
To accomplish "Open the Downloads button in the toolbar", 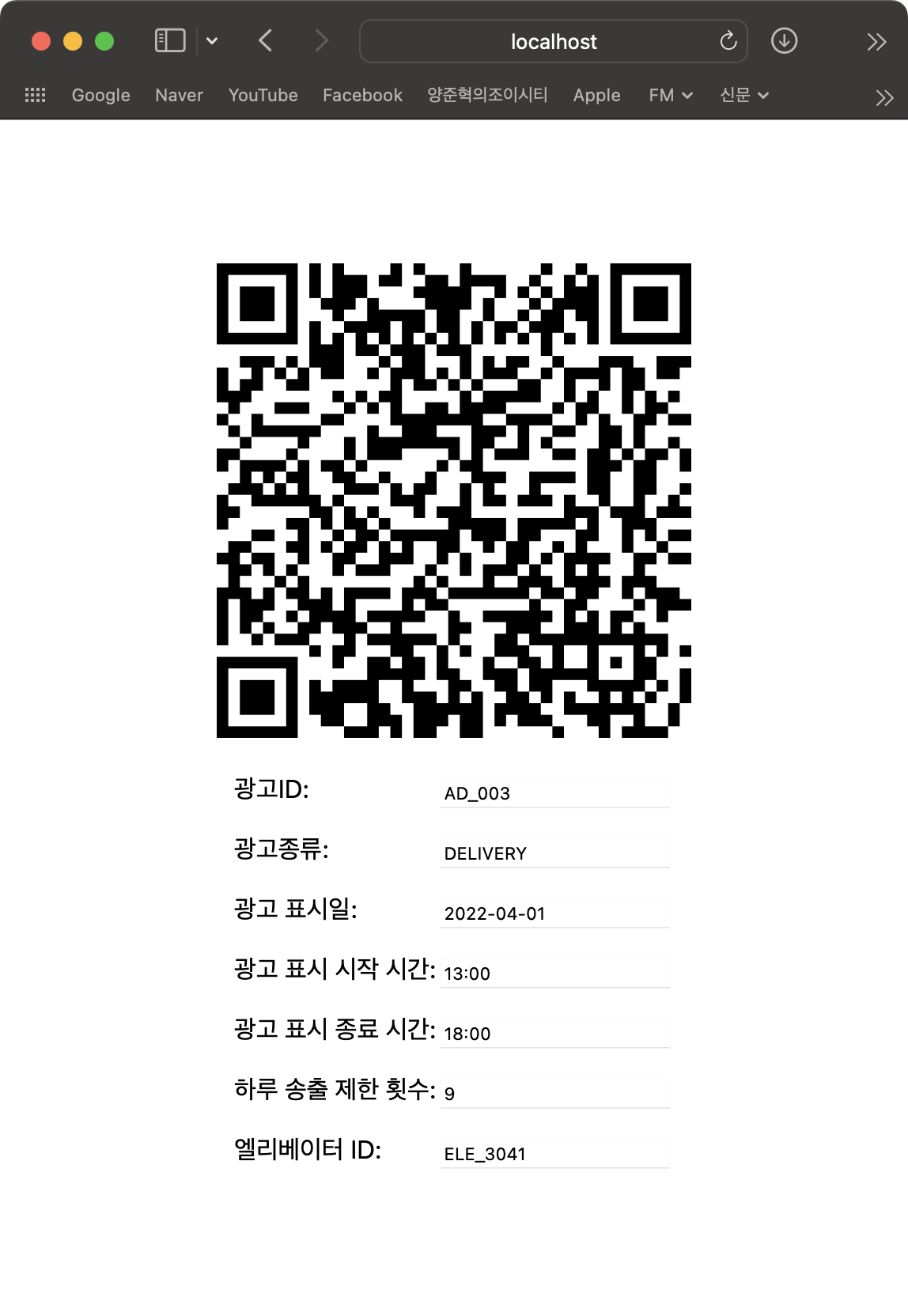I will pos(784,40).
